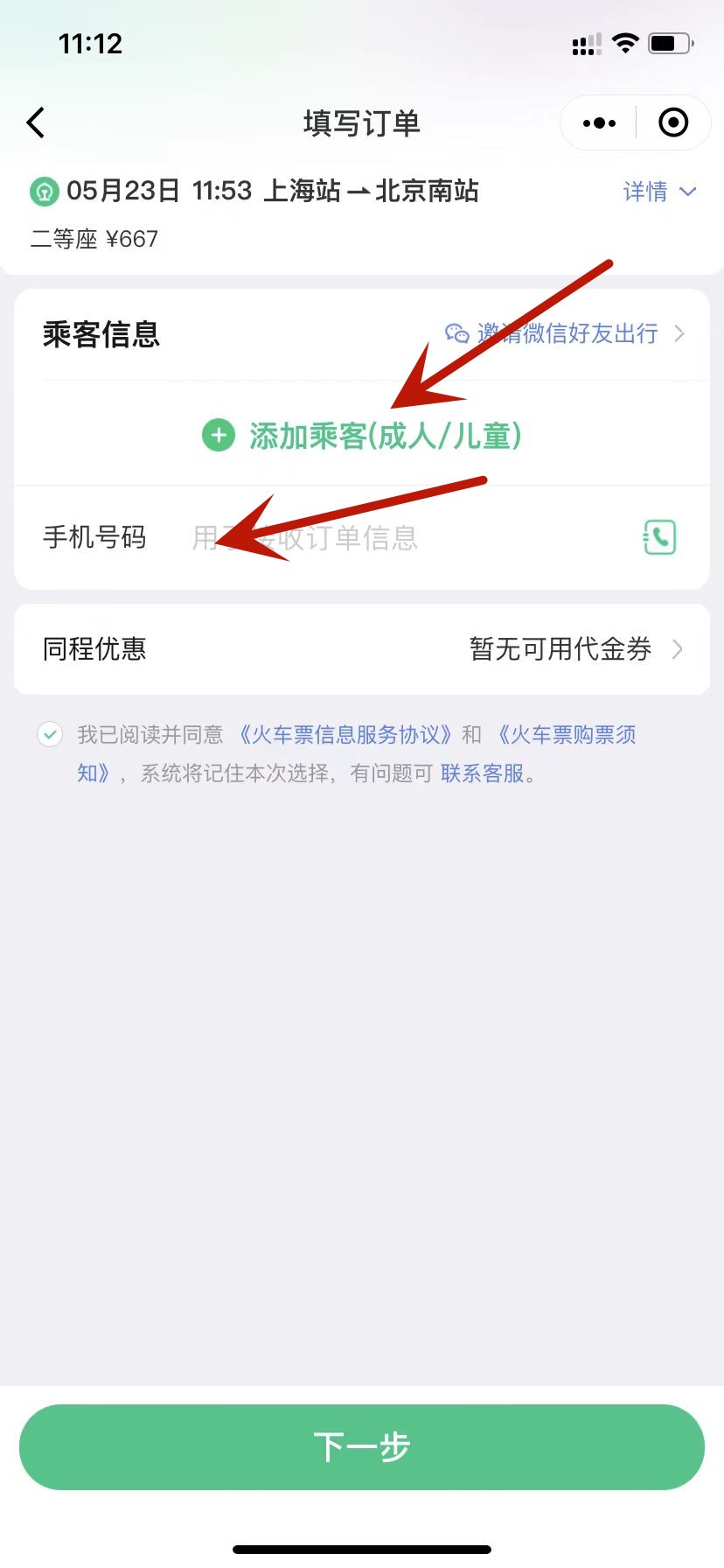
Task: Tap the green plus icon to add passenger
Action: 218,434
